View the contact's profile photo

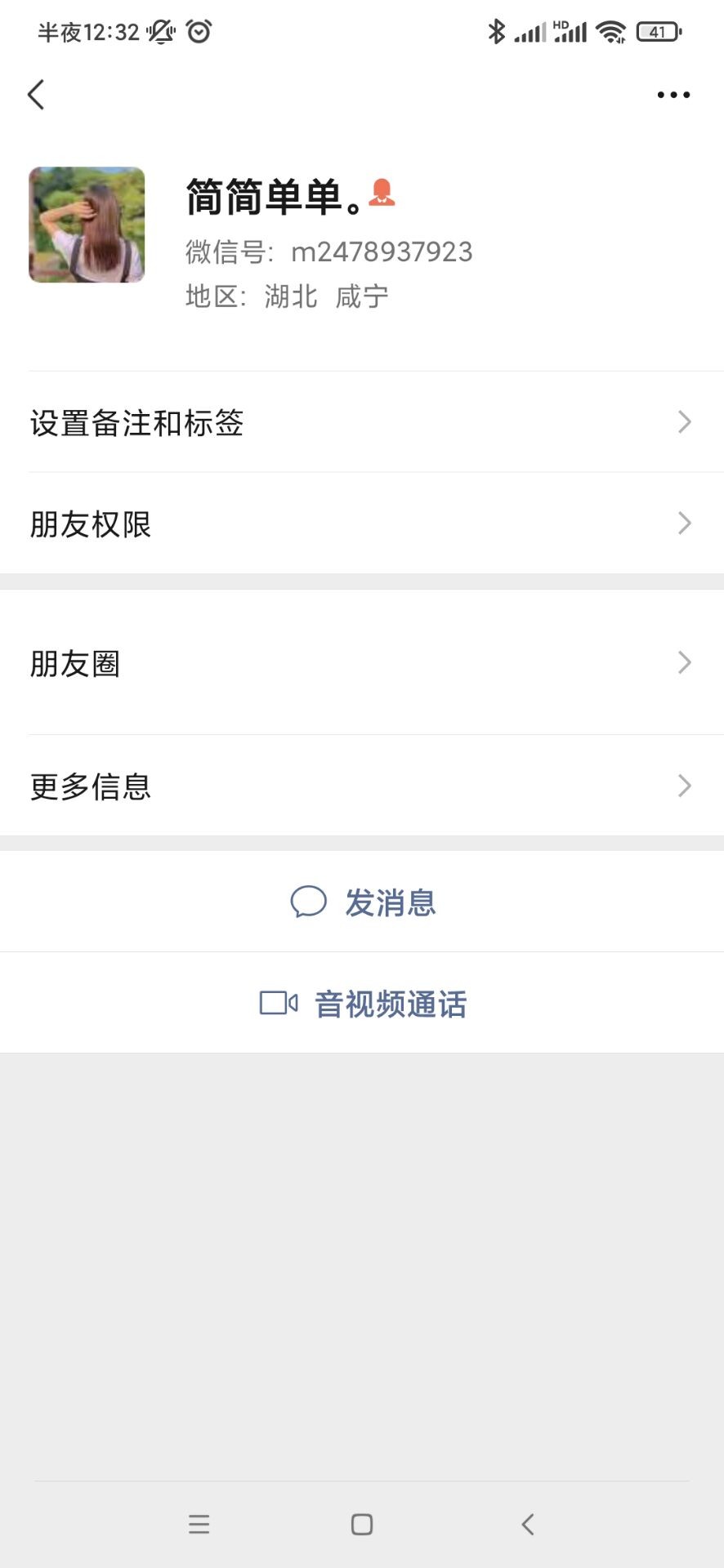[x=87, y=225]
